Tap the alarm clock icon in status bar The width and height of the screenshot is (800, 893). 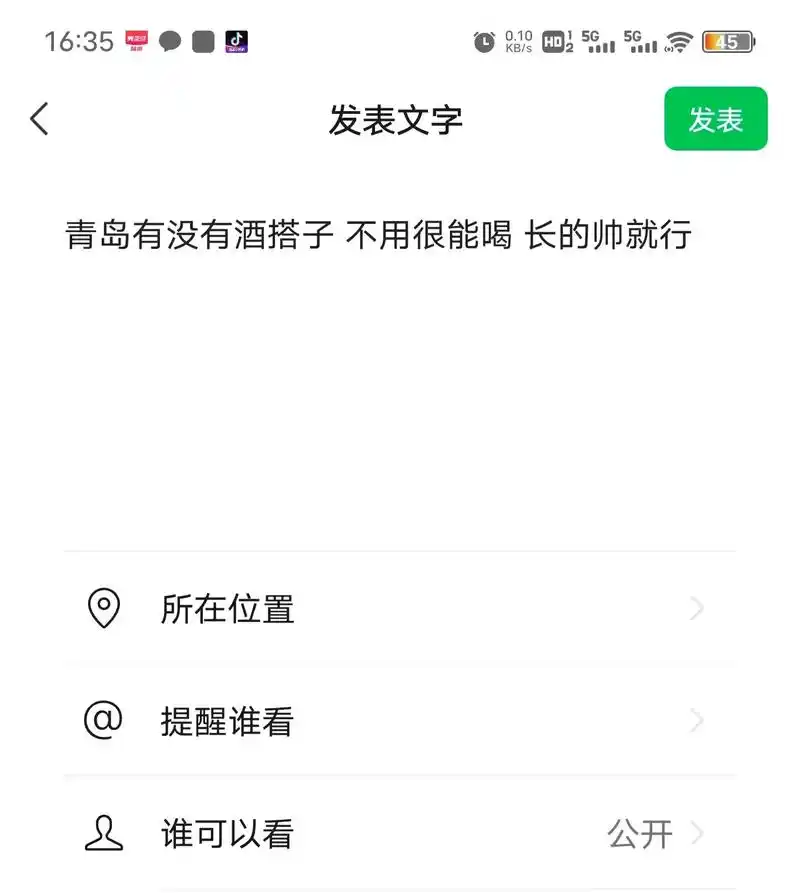click(483, 41)
